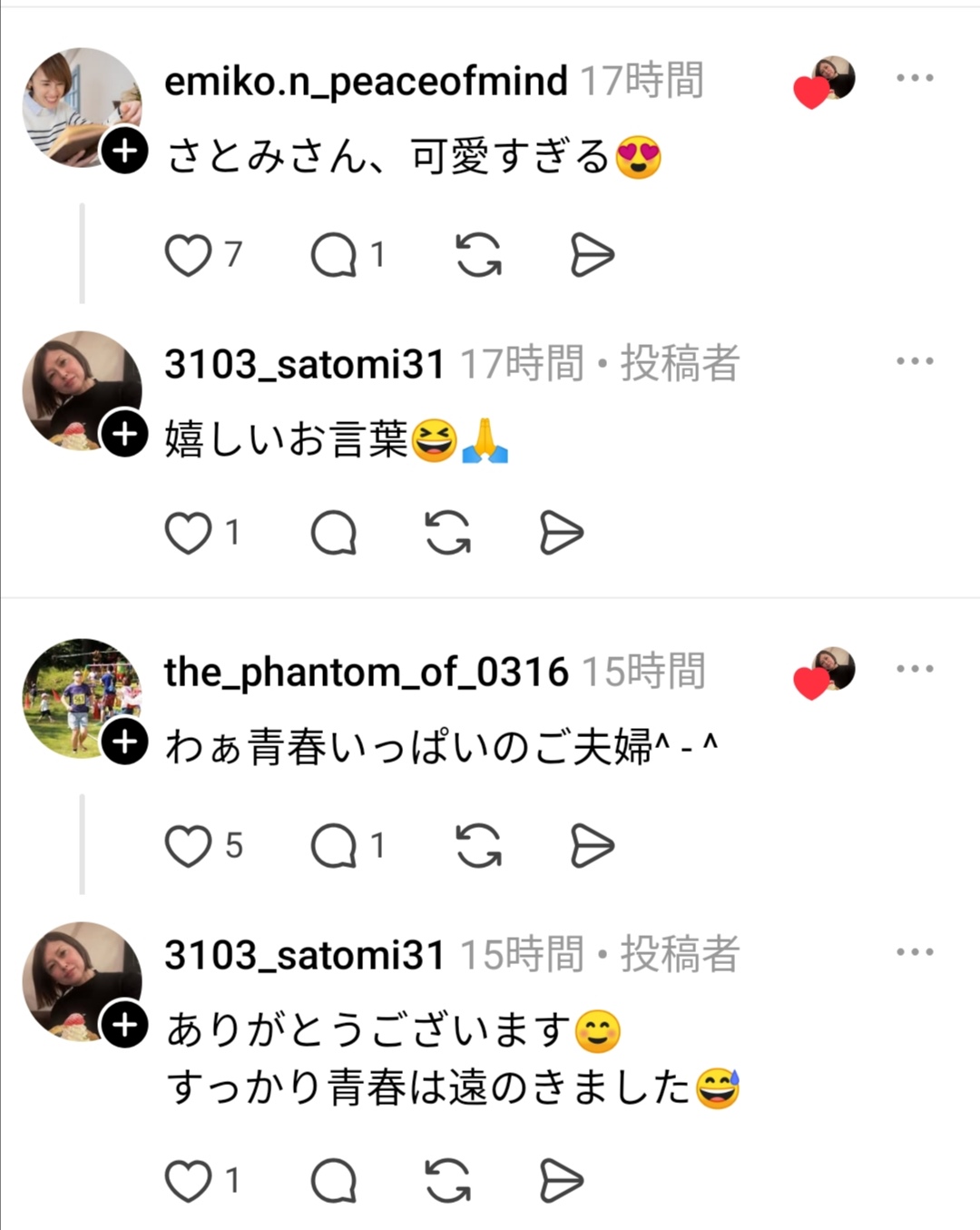Reply to emiko.n_peaceofmind's comment
The height and width of the screenshot is (1230, 980).
(334, 255)
